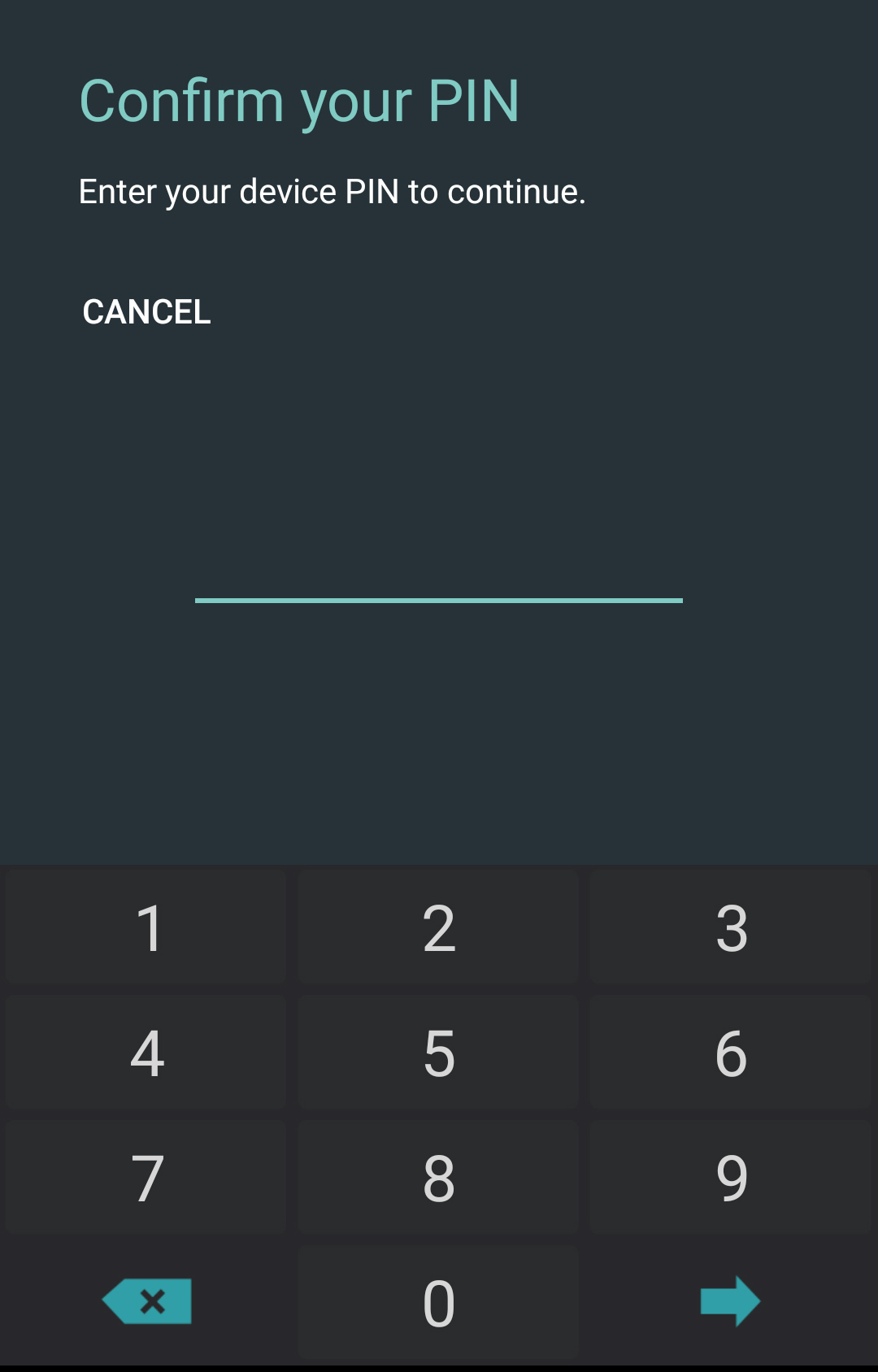Enter digit 6 on the keypad

point(731,1053)
